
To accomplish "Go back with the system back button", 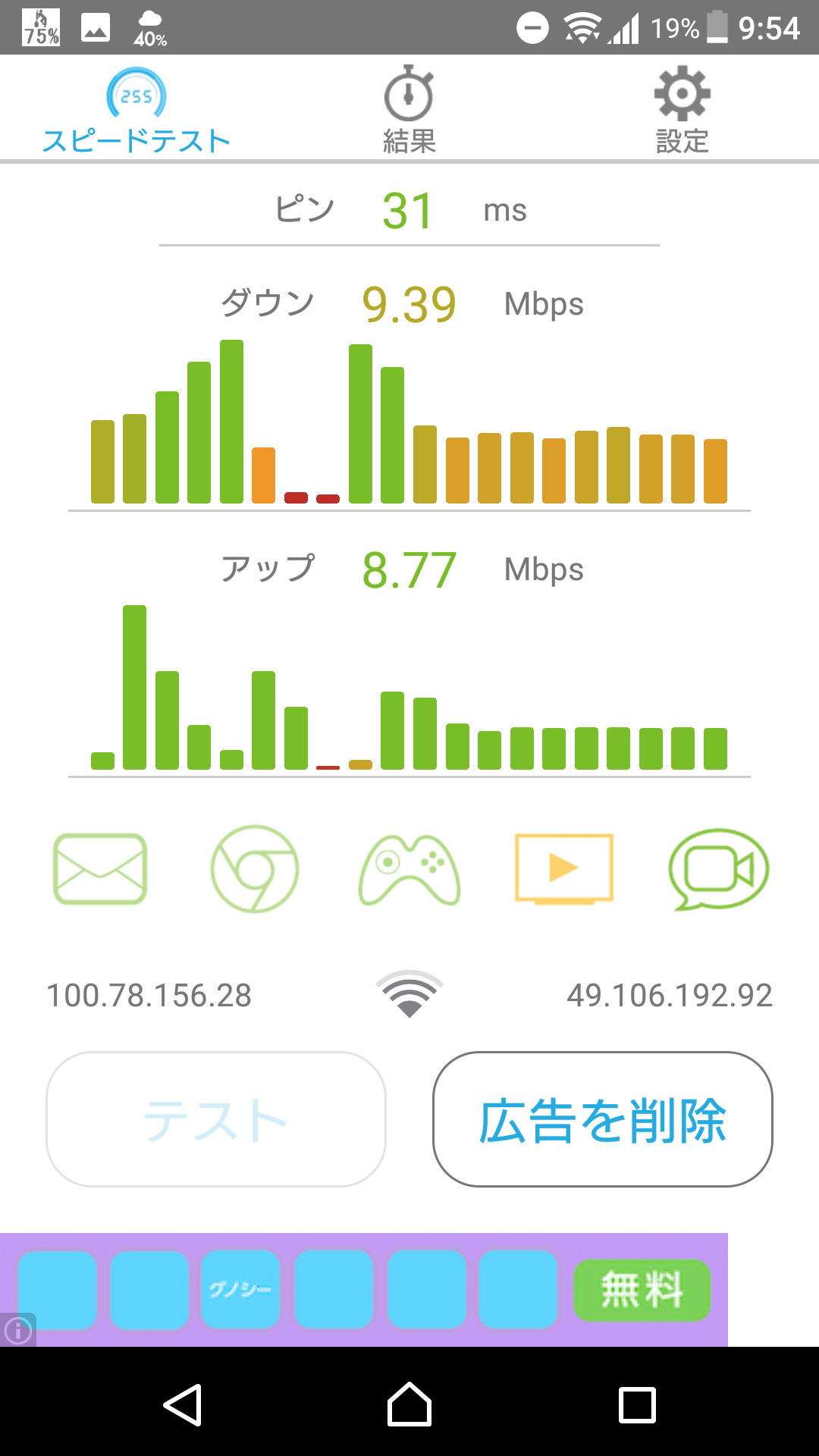I will click(183, 1405).
